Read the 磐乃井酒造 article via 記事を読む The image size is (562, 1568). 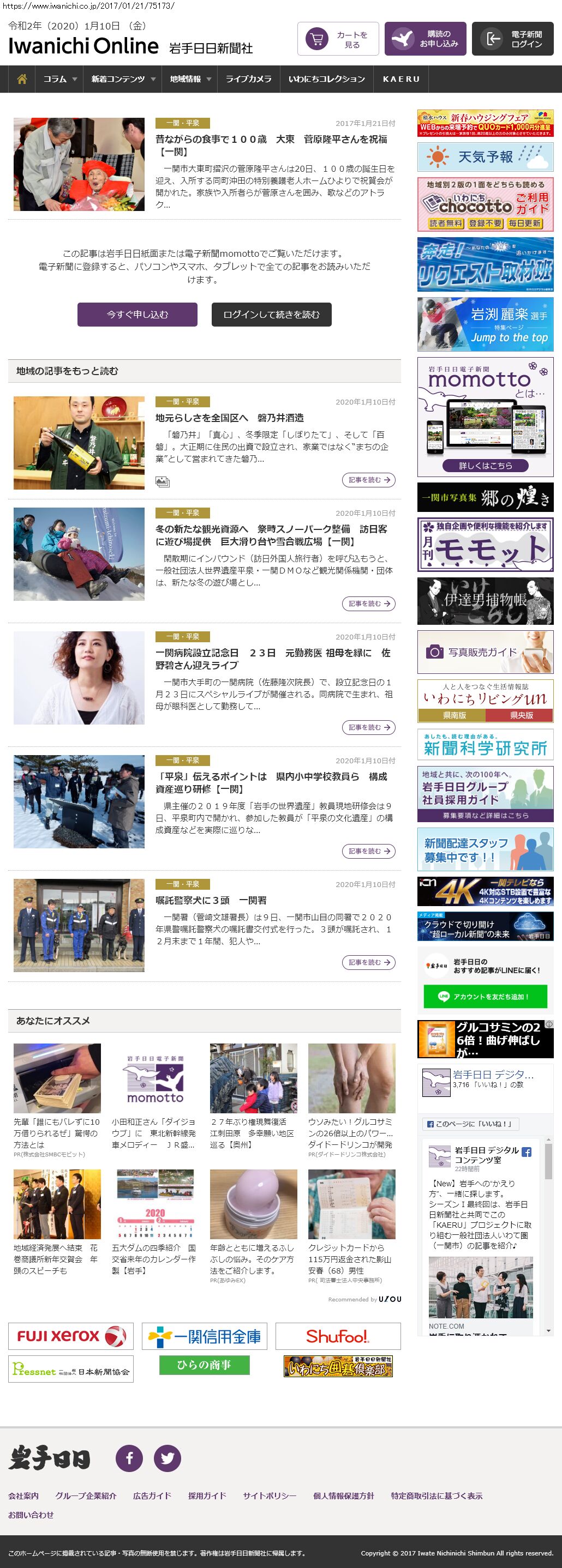pyautogui.click(x=368, y=480)
